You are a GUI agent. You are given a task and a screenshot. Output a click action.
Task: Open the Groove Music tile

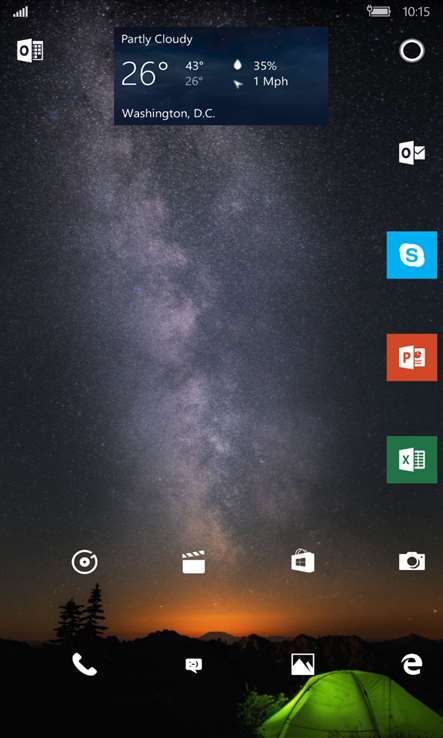point(85,562)
